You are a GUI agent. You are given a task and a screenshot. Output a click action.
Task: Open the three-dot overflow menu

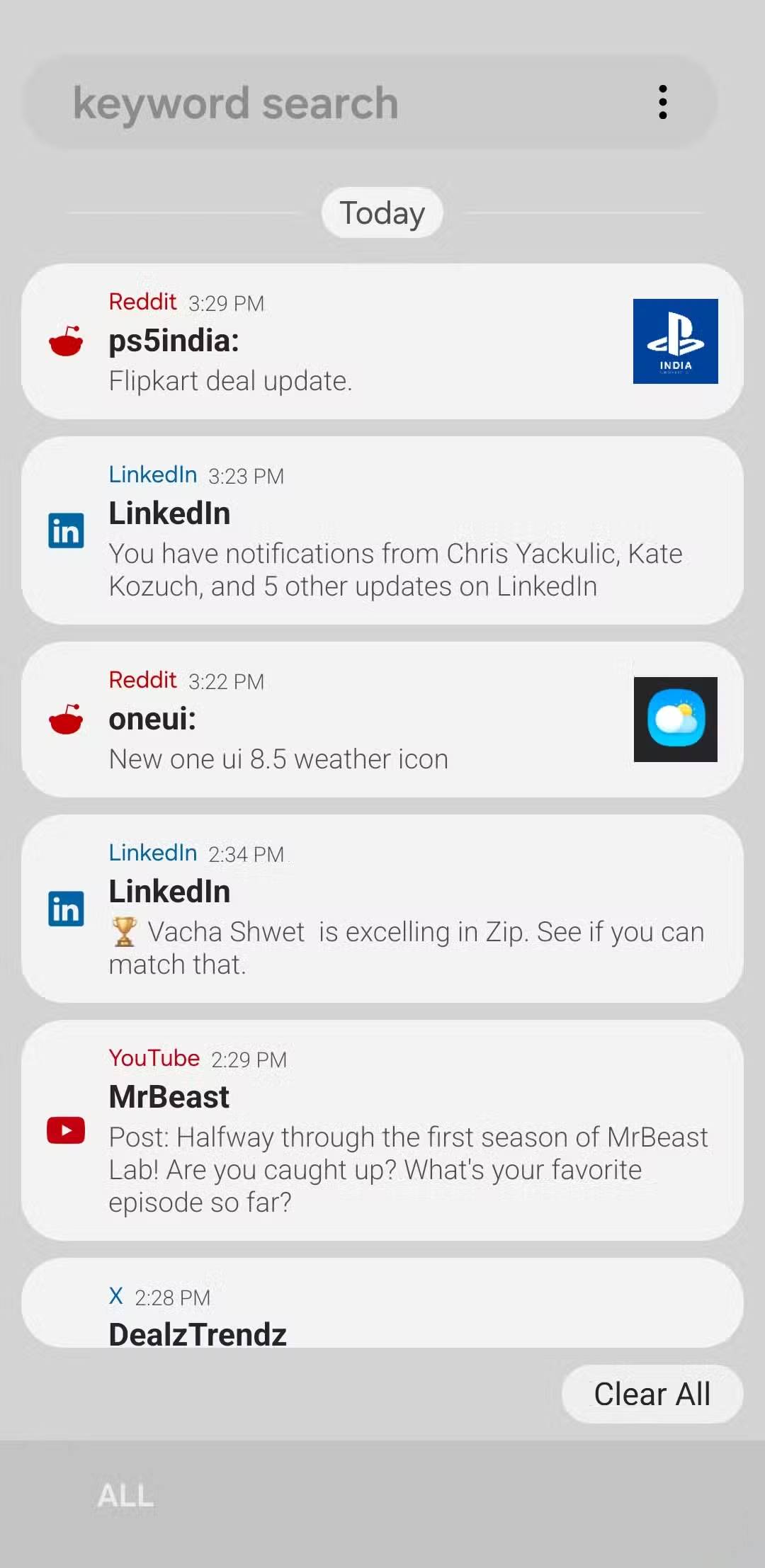[662, 103]
